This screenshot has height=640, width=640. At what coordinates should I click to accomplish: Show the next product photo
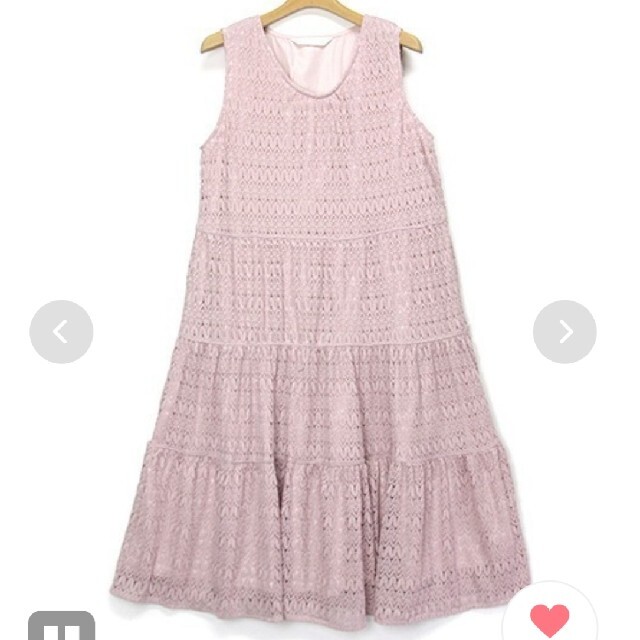tap(565, 332)
